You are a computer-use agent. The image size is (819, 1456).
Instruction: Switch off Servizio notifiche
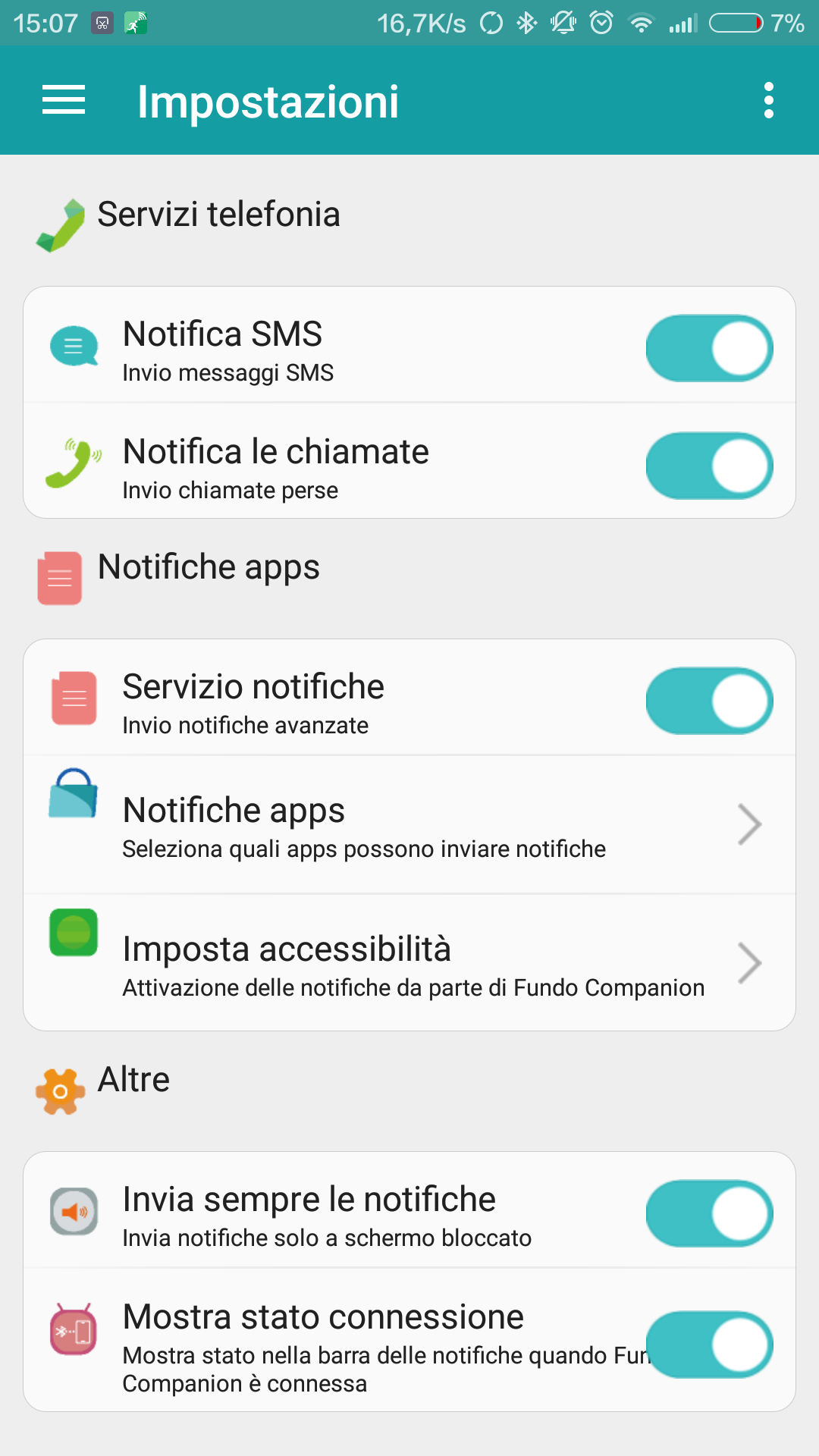[x=710, y=701]
